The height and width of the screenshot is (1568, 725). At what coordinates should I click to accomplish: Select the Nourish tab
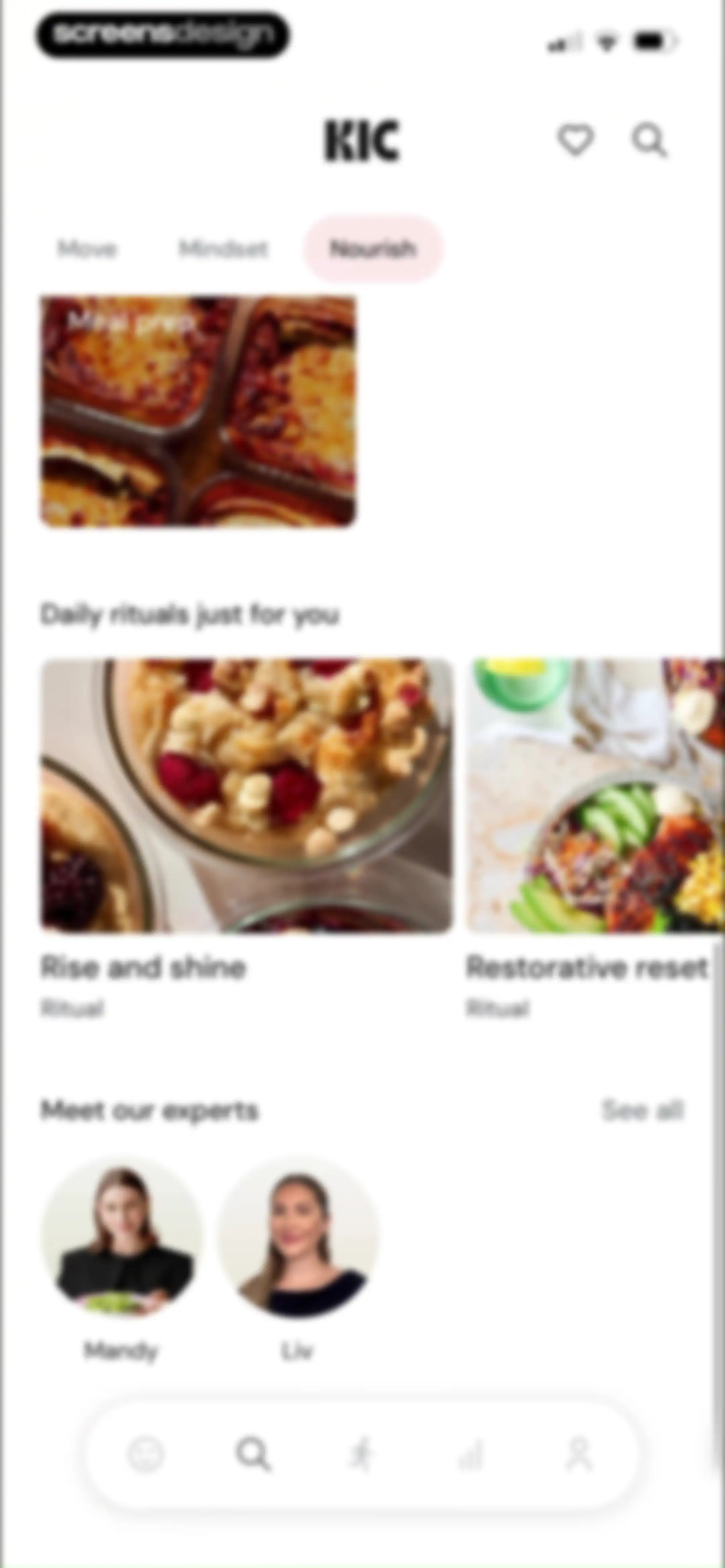click(373, 249)
